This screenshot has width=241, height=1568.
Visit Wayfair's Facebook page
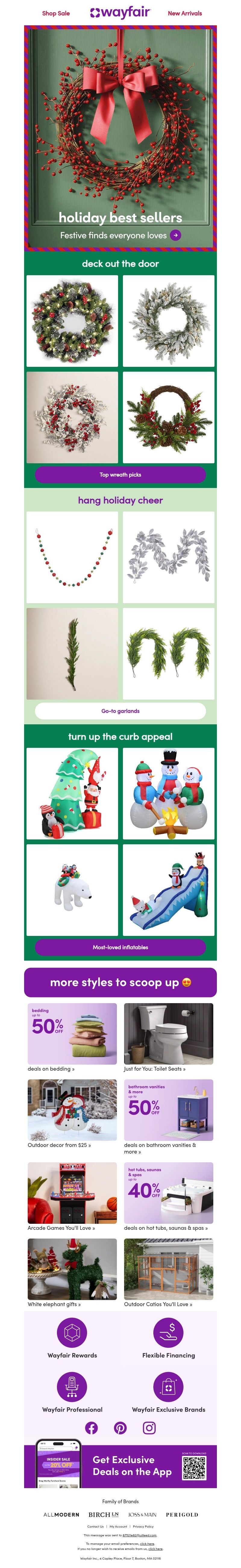pos(91,1428)
